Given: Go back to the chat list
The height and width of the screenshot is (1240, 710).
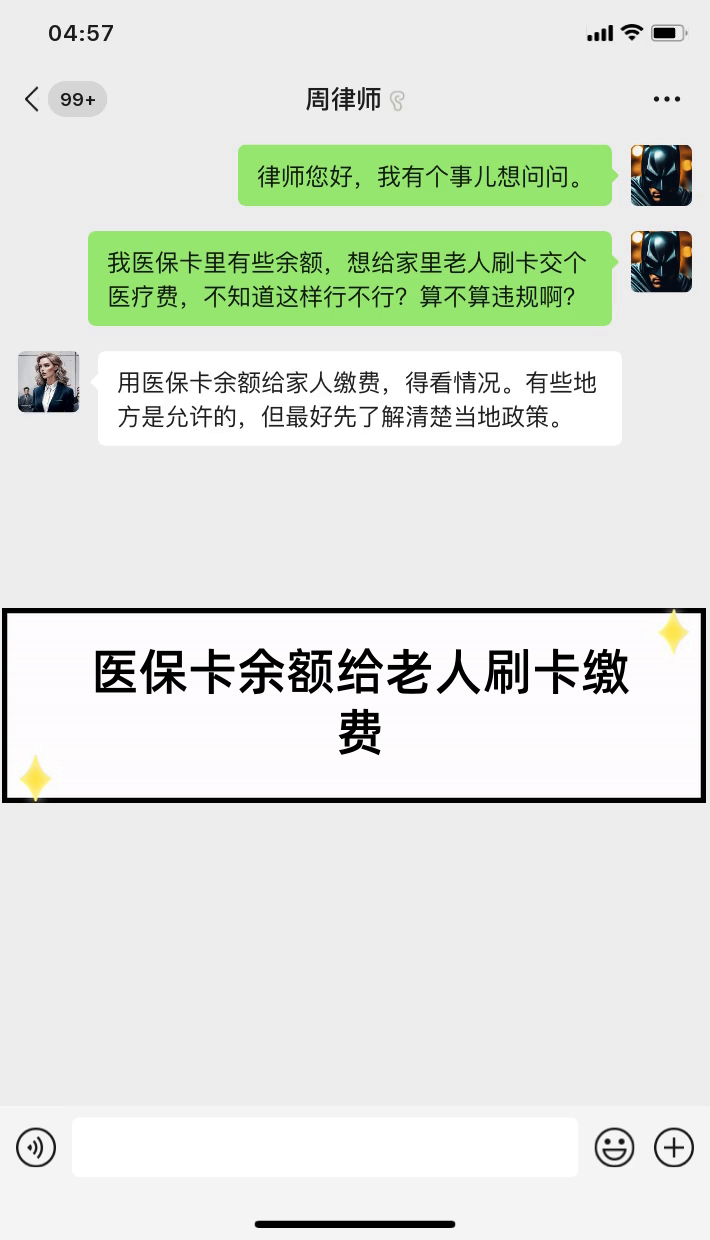Looking at the screenshot, I should coord(33,99).
